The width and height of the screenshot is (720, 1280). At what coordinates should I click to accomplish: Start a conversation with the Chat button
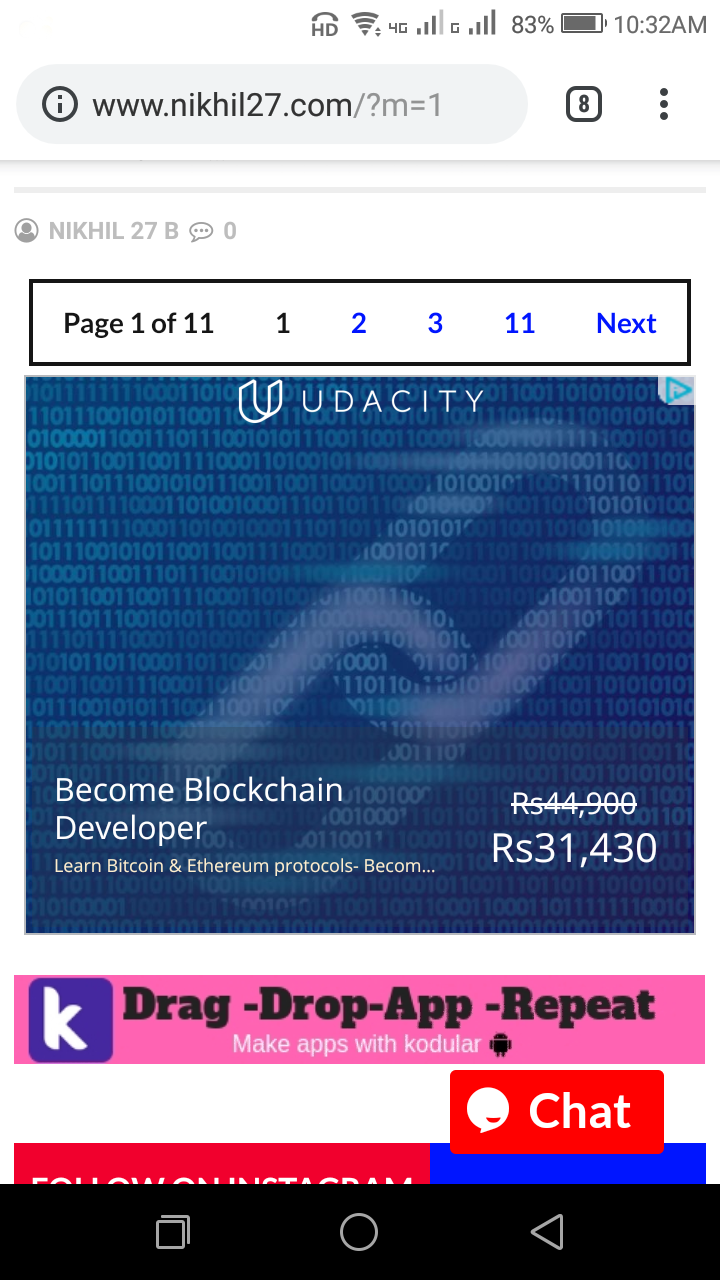point(557,1111)
